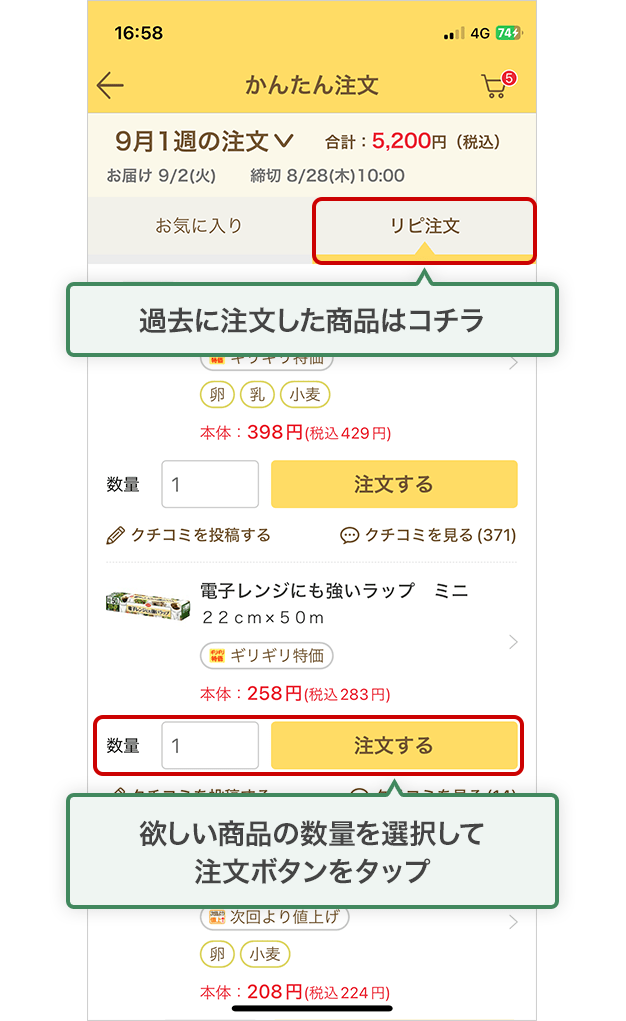Viewport: 626px width, 1021px height.
Task: Order the 258円 wrap with 注文する
Action: 394,746
